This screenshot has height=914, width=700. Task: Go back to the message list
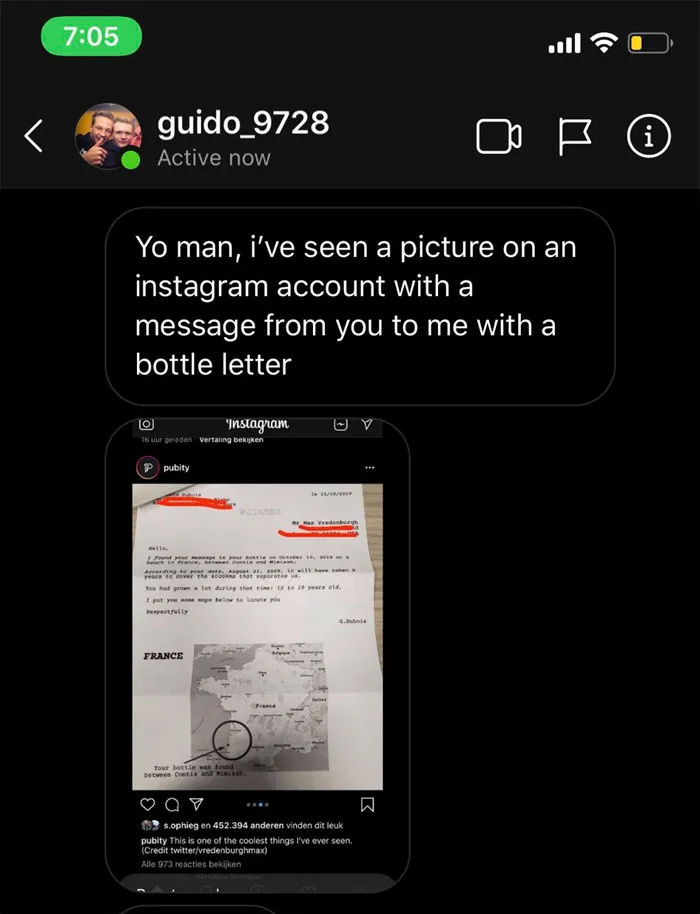[33, 136]
